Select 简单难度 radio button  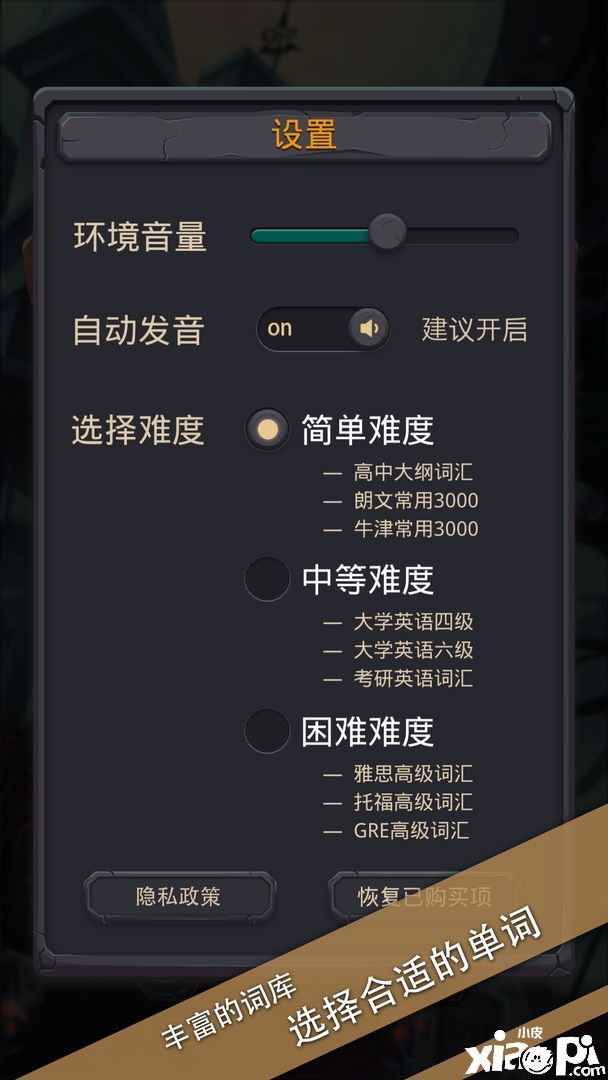(x=267, y=430)
